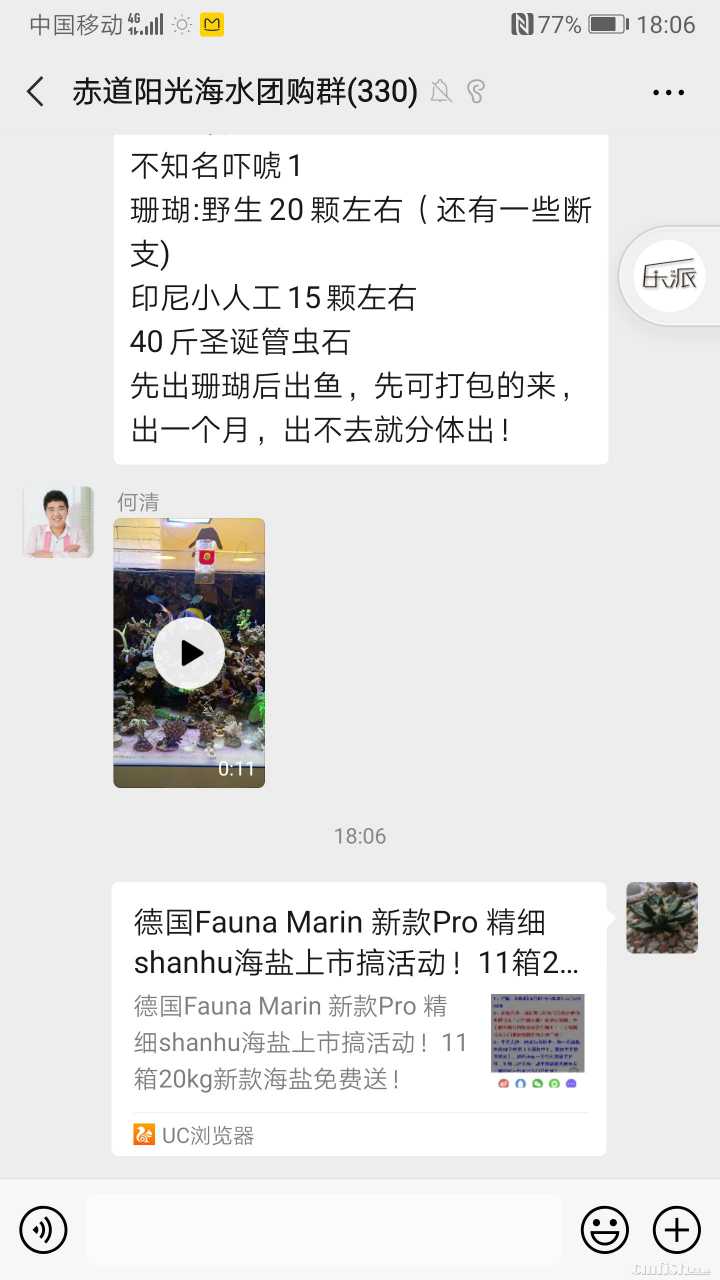Open the chat overflow menu
The image size is (720, 1280).
668,92
